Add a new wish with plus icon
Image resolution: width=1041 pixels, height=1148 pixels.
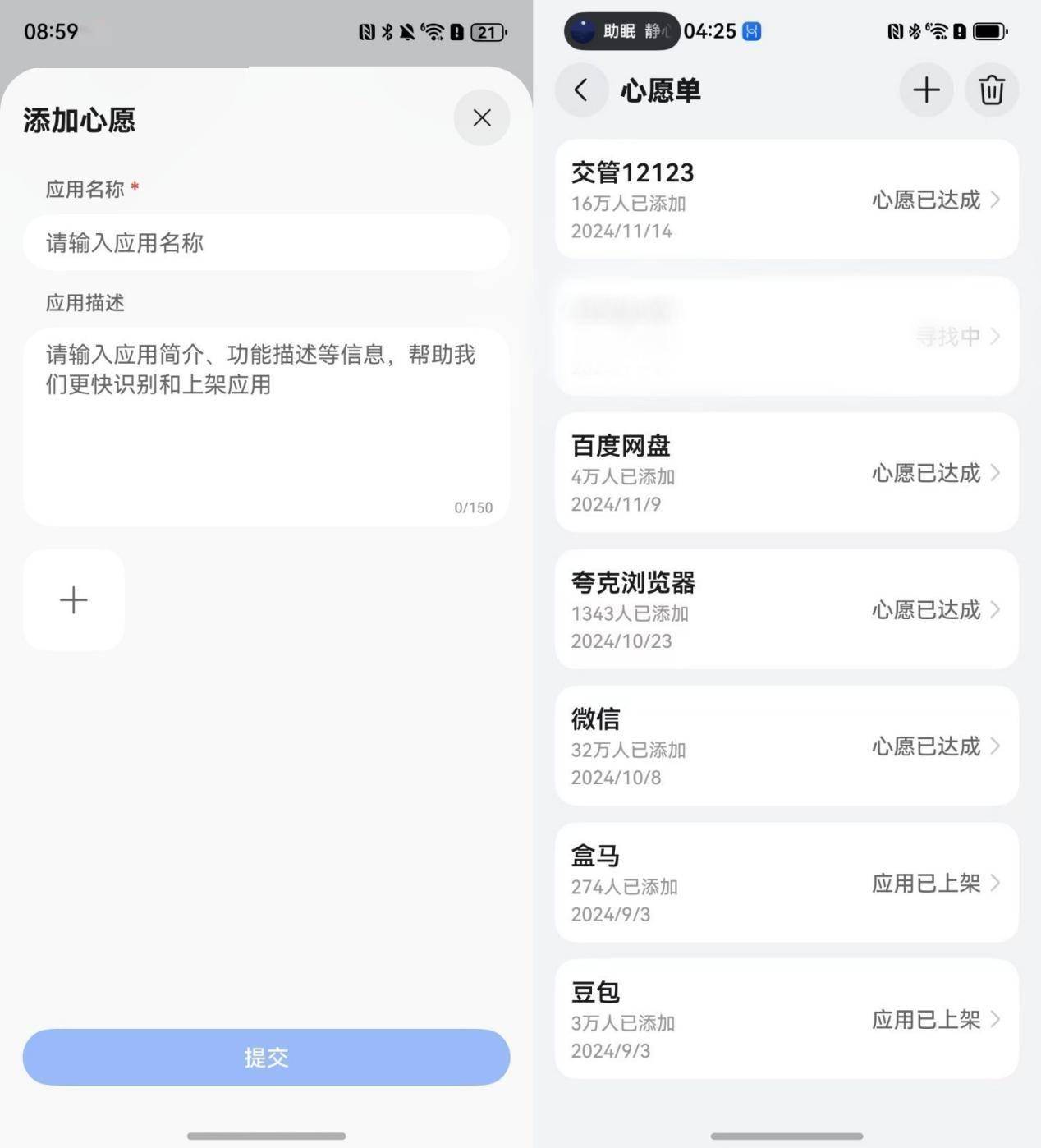click(x=926, y=90)
